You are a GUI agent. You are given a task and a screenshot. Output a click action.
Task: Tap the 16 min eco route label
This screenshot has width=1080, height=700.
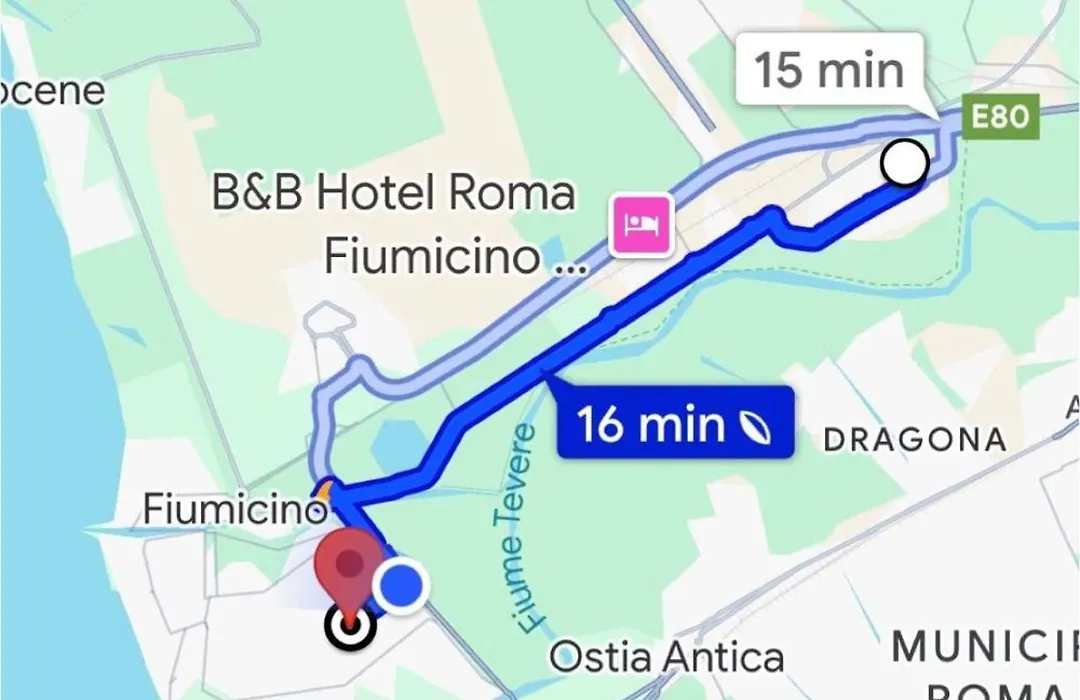[x=675, y=423]
